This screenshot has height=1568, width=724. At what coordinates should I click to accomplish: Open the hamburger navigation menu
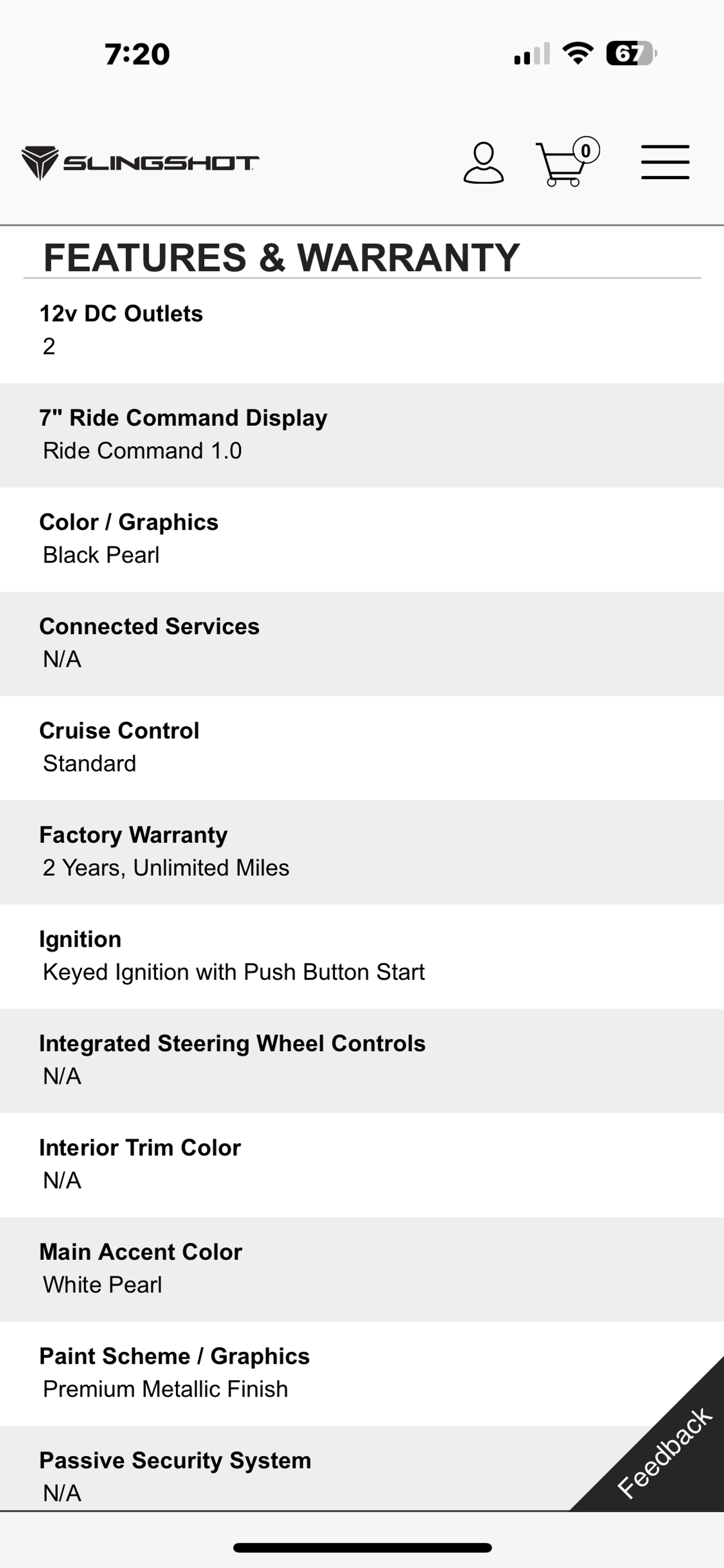click(665, 162)
